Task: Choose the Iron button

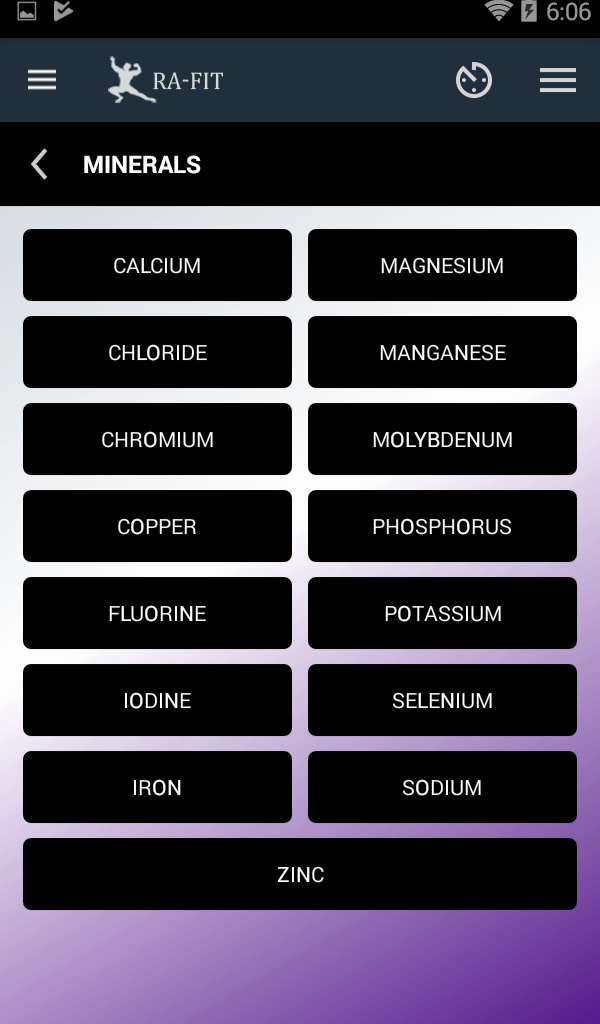Action: [x=157, y=787]
